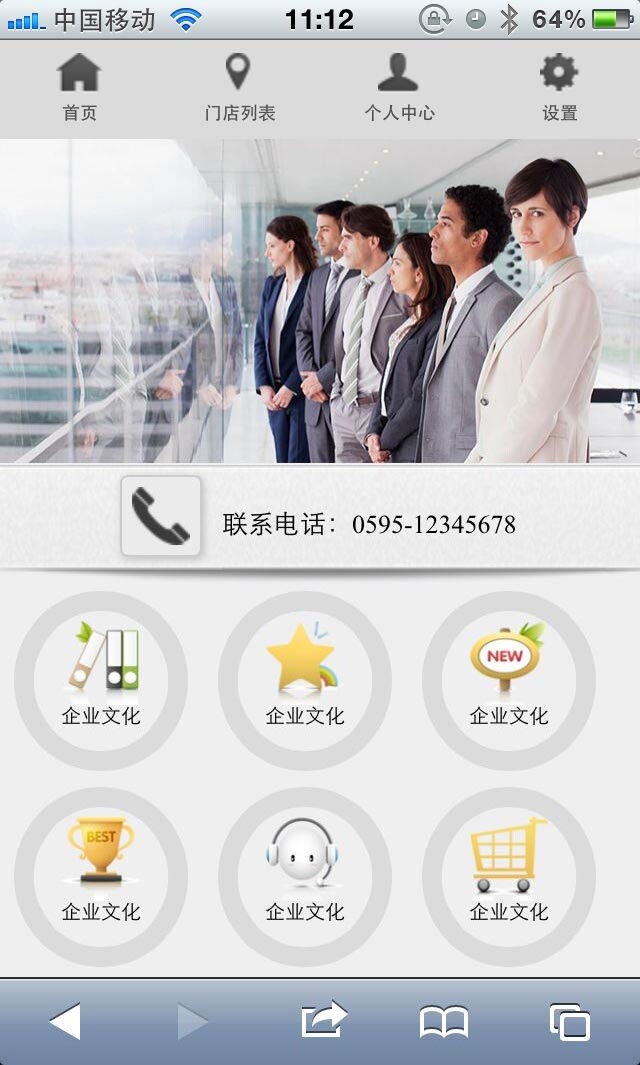Open browser bookmarks
This screenshot has width=640, height=1065.
coord(444,1021)
